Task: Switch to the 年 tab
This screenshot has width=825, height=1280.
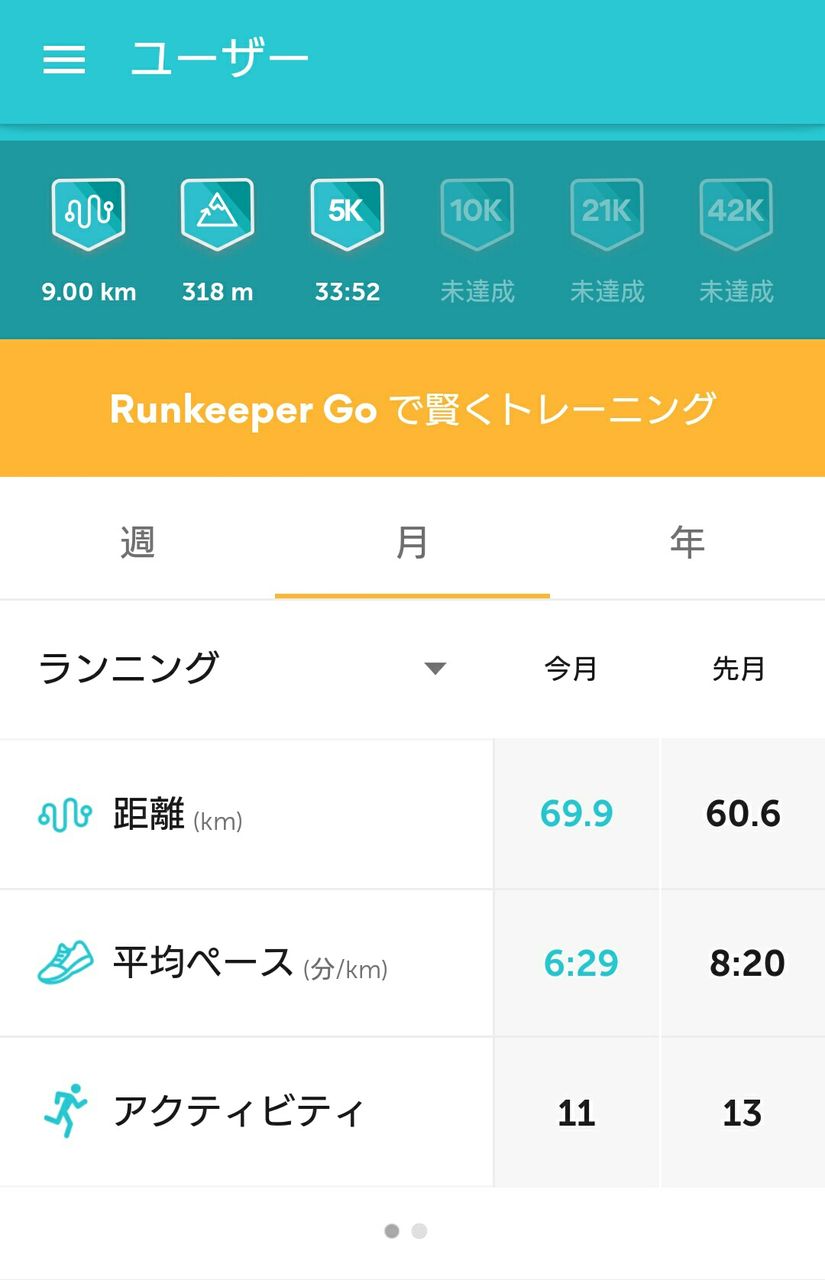Action: (x=687, y=540)
